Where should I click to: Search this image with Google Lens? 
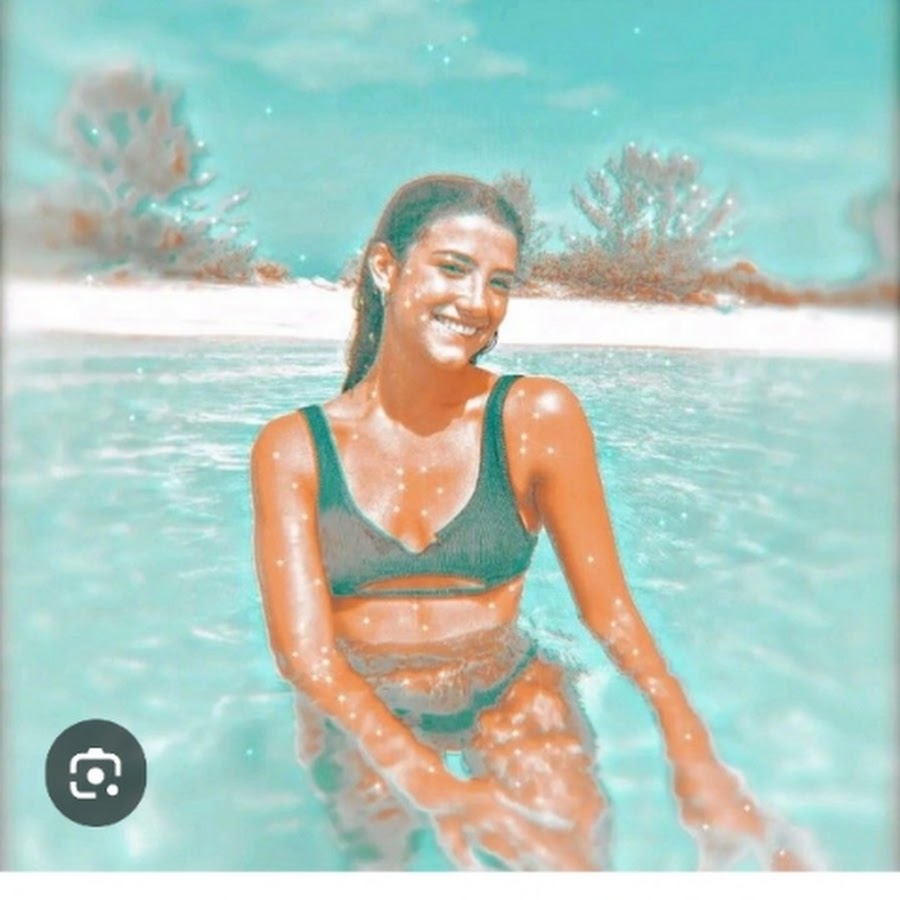(x=96, y=772)
